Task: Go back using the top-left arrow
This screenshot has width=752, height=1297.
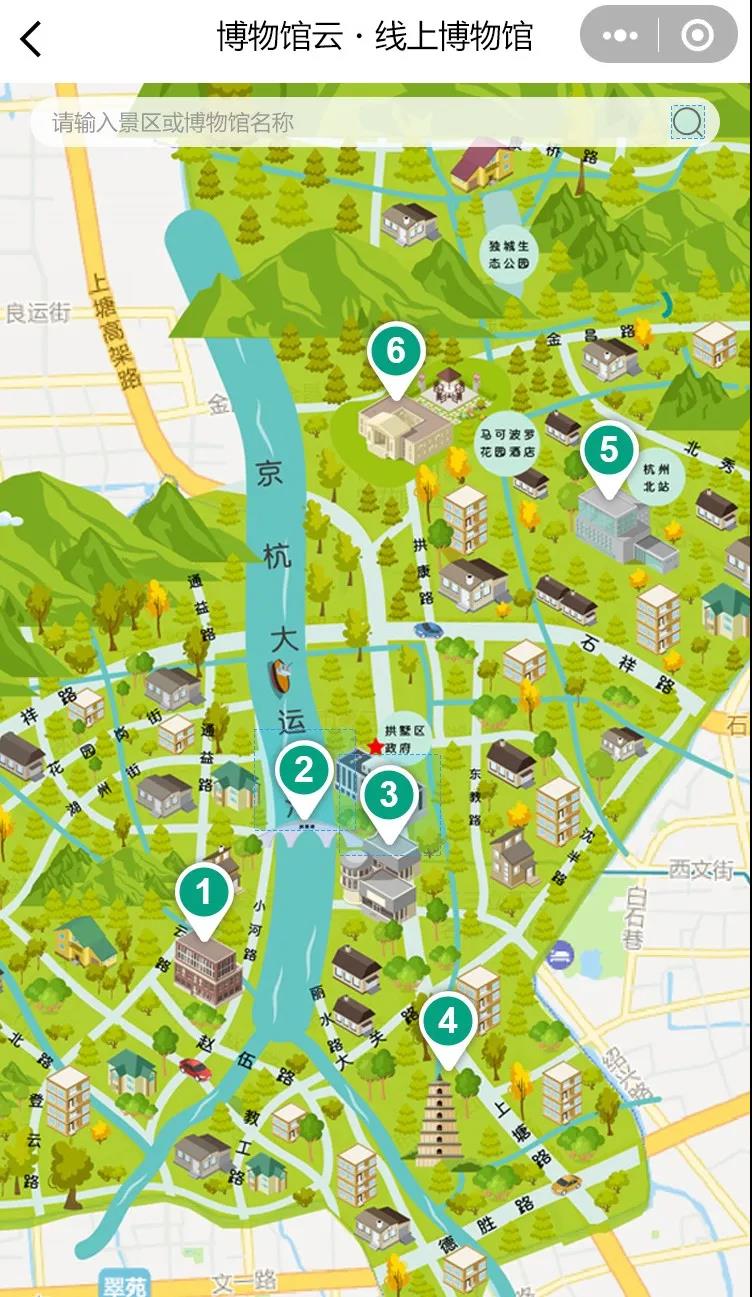Action: point(32,39)
